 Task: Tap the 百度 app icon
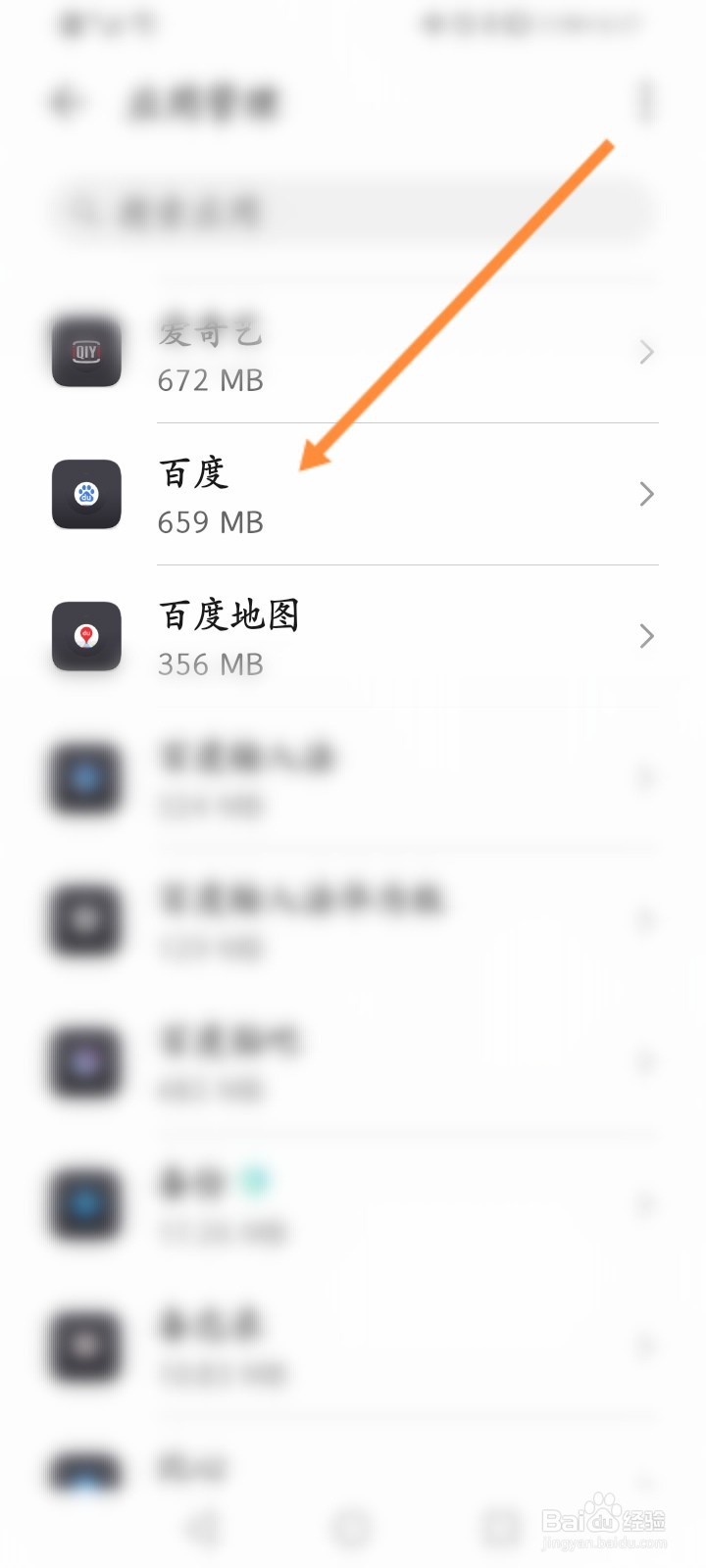point(85,494)
